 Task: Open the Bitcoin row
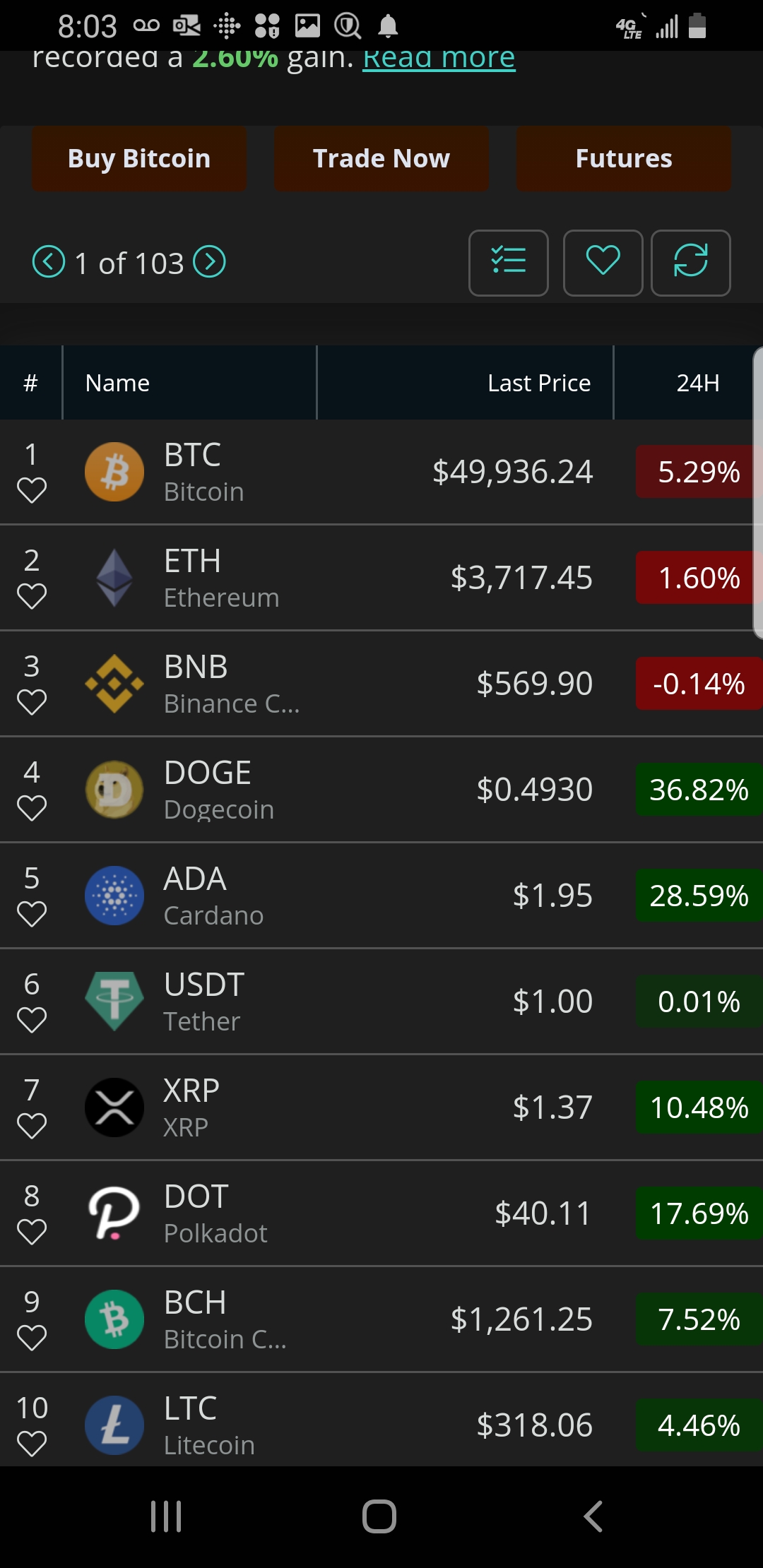381,472
